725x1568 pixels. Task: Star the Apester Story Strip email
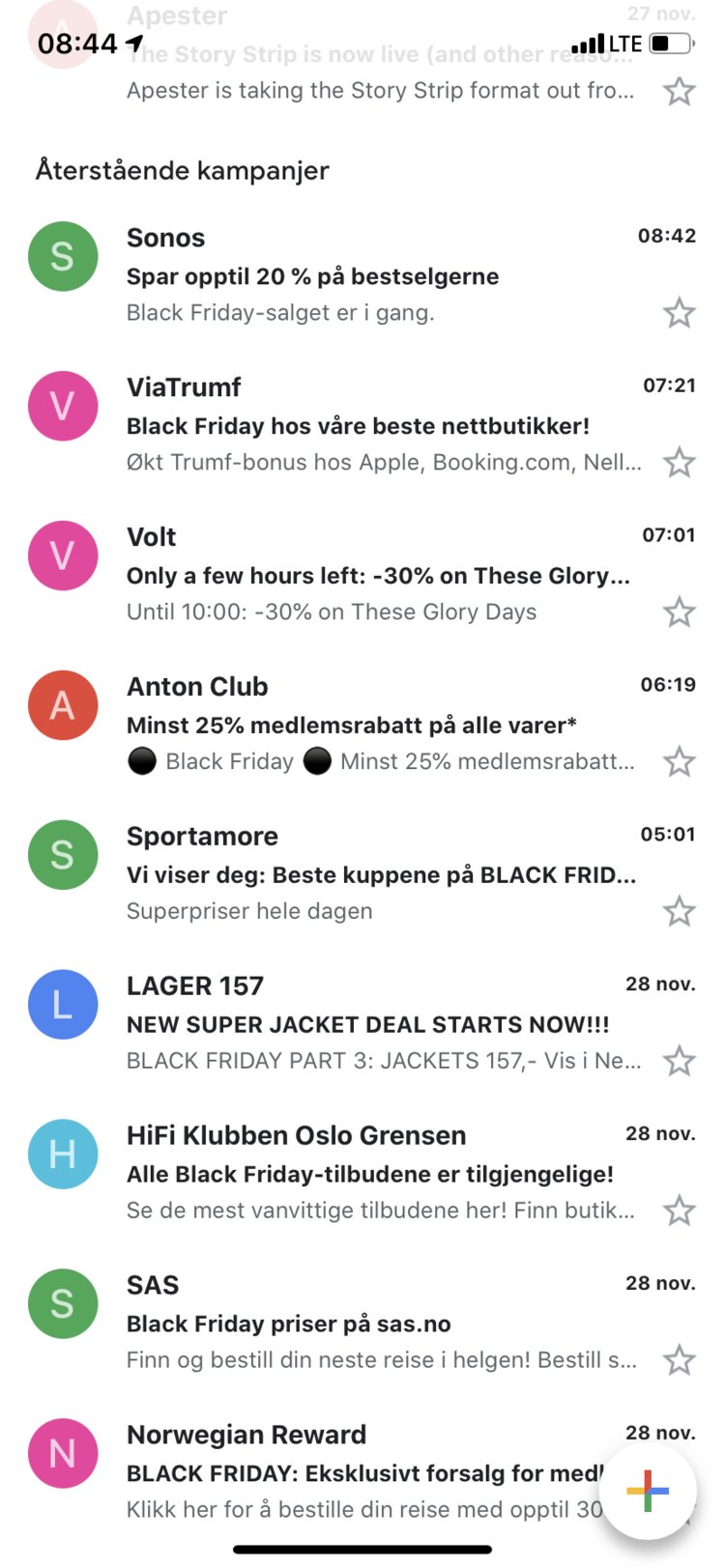pos(680,92)
